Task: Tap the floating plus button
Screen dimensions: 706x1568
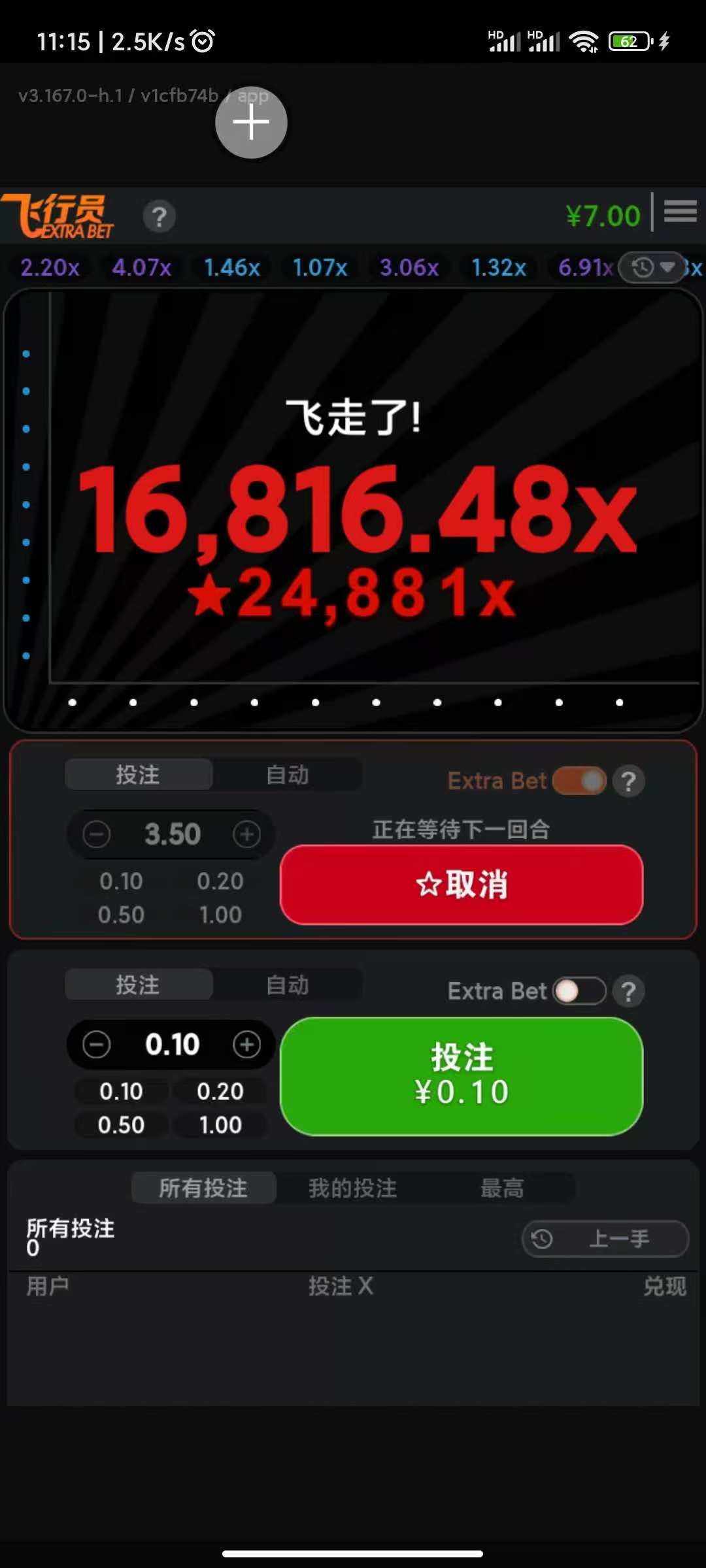Action: 251,123
